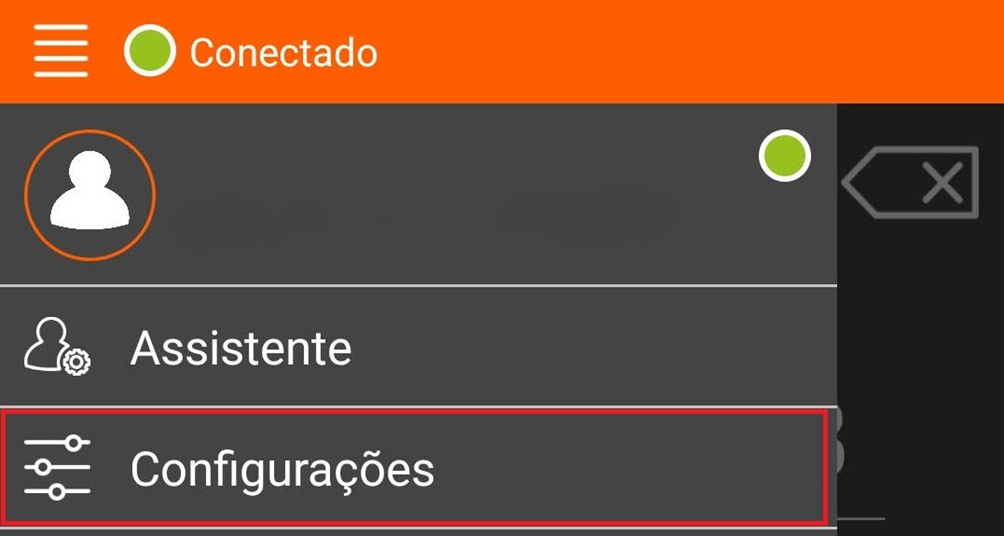
Task: Open Configurações settings
Action: tap(282, 469)
